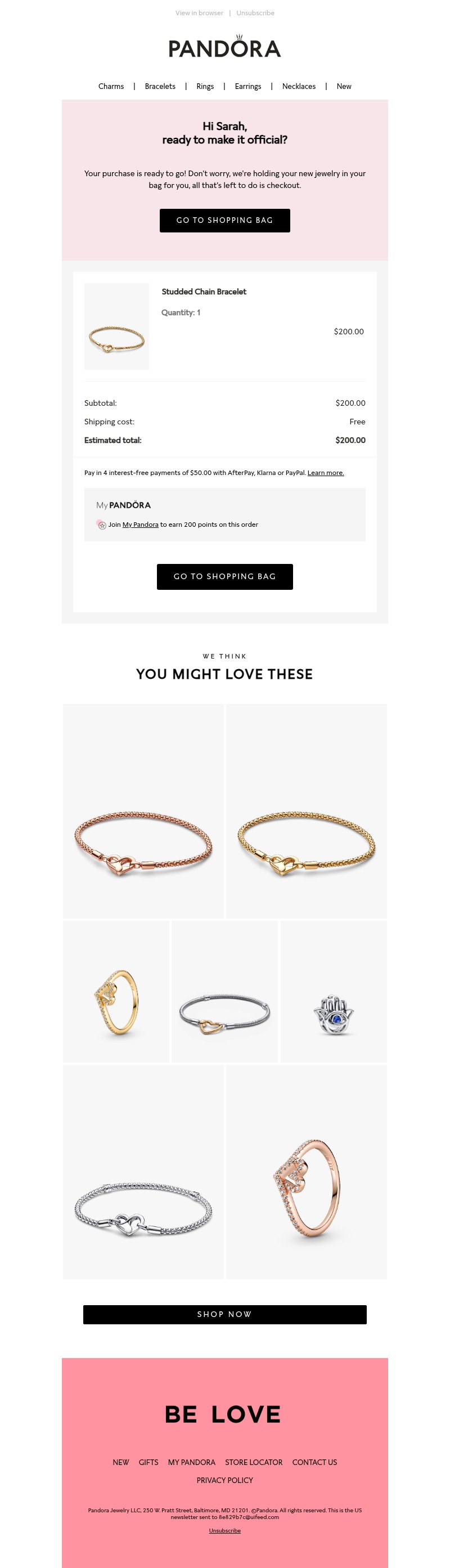This screenshot has width=450, height=1568.
Task: Open the hamsa hand charm recommendation
Action: click(x=333, y=992)
